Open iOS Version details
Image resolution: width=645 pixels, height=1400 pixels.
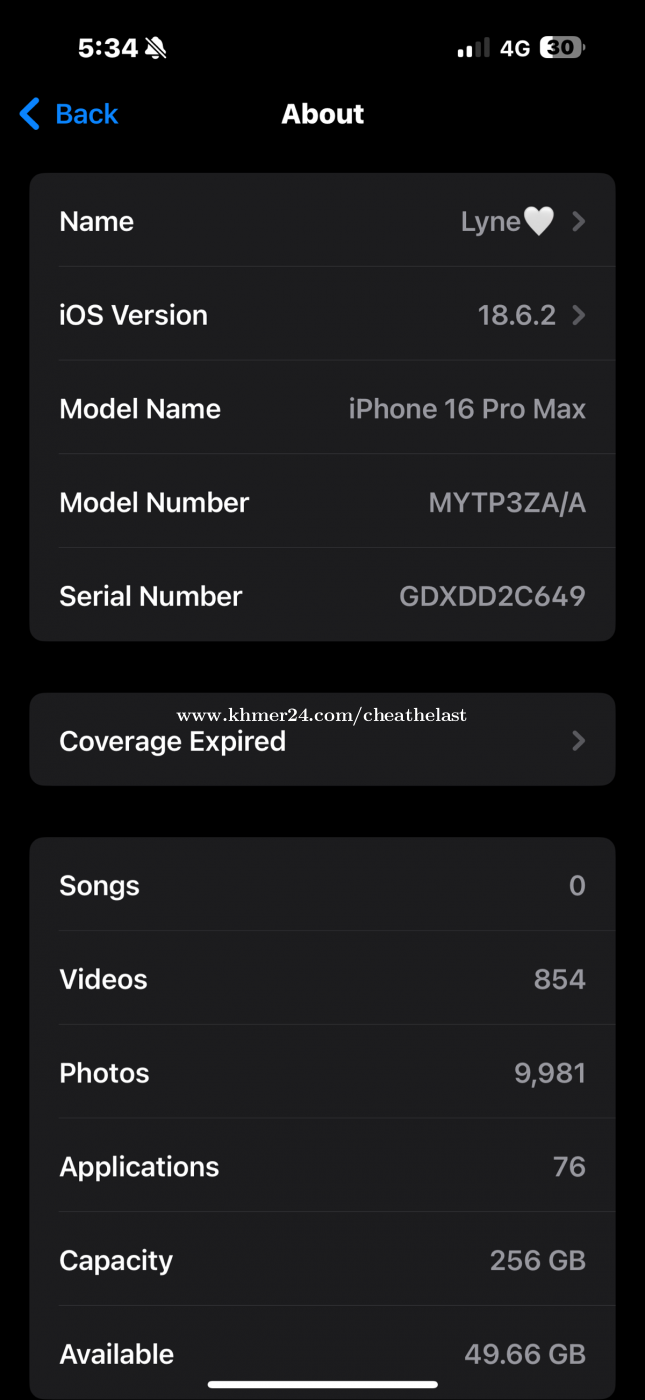[x=322, y=315]
